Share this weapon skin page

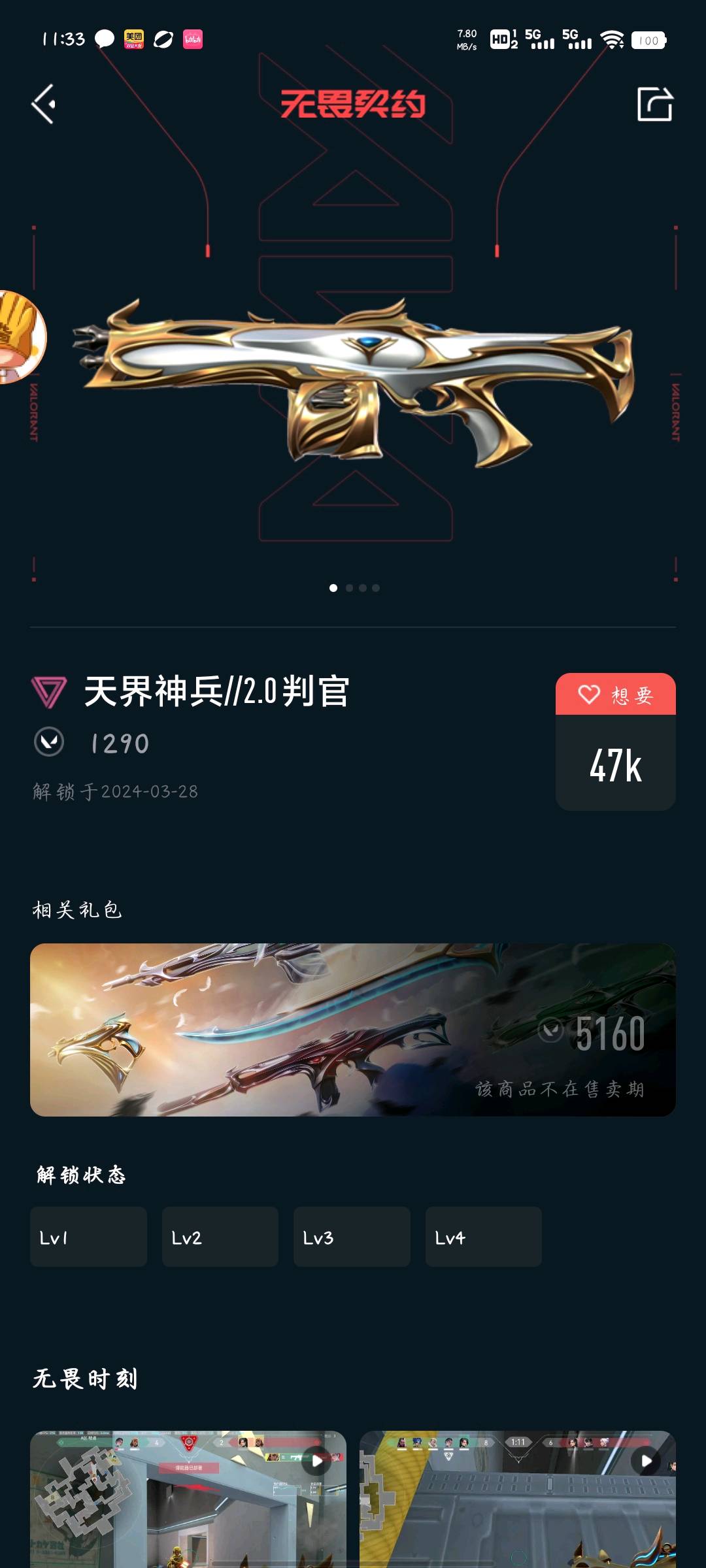[x=654, y=104]
